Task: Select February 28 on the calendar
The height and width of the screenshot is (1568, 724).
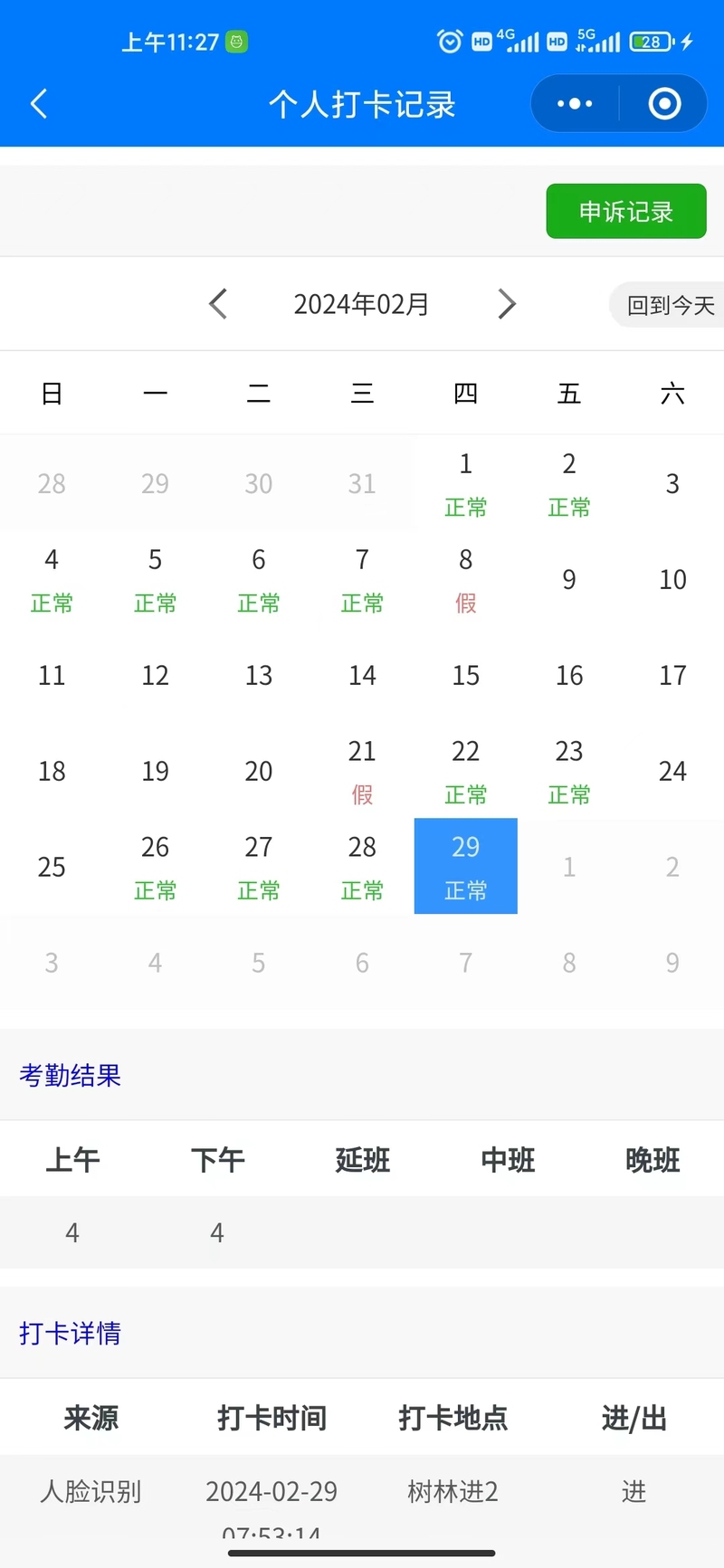Action: 362,867
